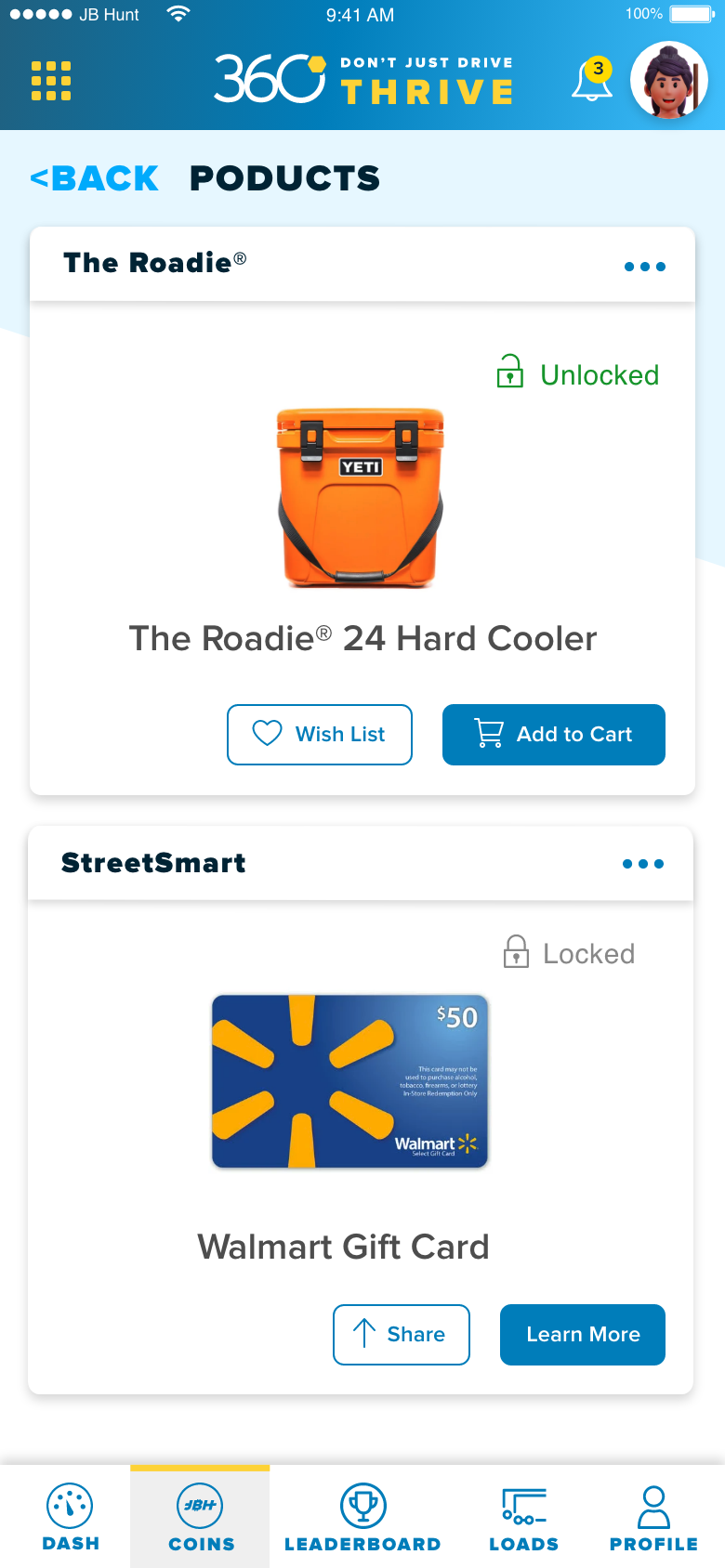Learn more about the Walmart Gift Card

(583, 1335)
